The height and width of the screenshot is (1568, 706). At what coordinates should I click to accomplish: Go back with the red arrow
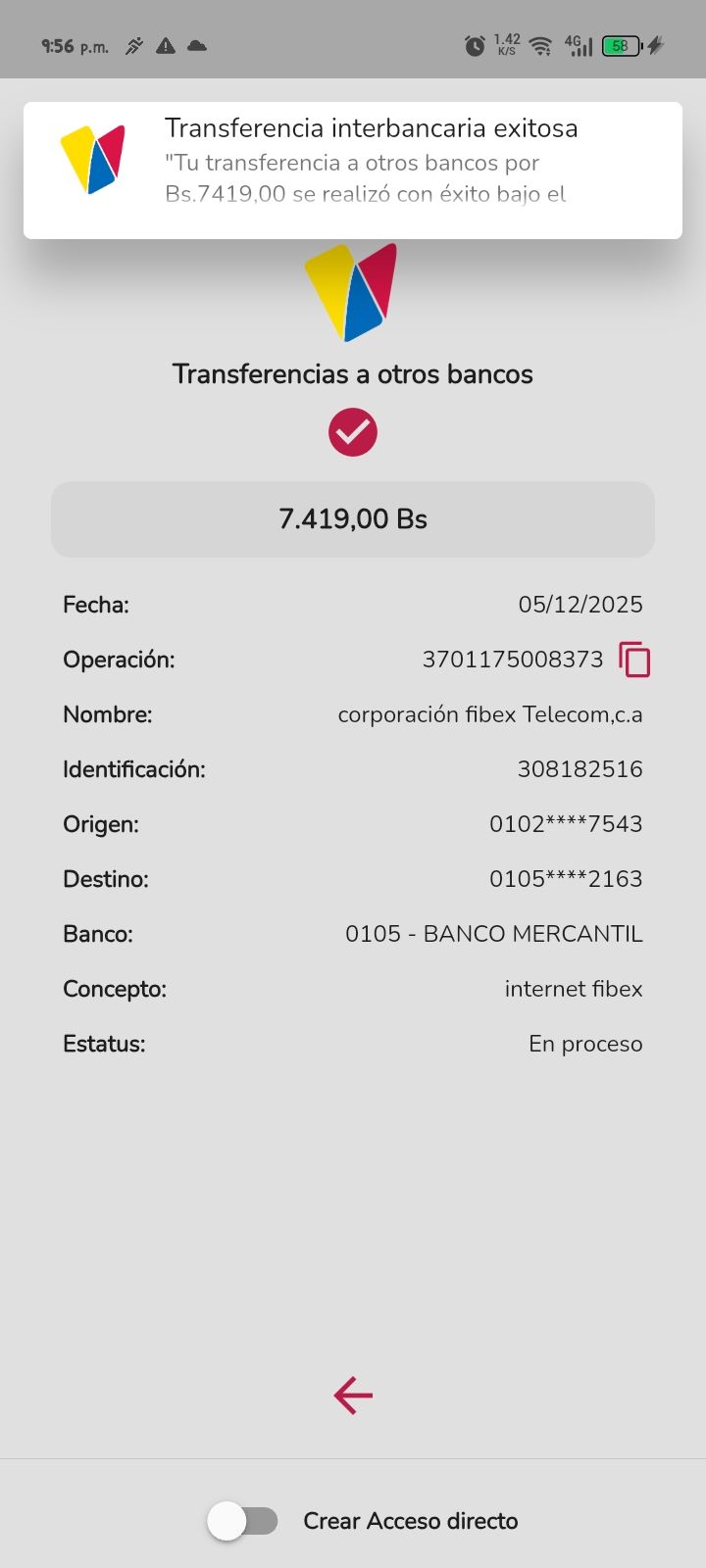(x=353, y=1396)
